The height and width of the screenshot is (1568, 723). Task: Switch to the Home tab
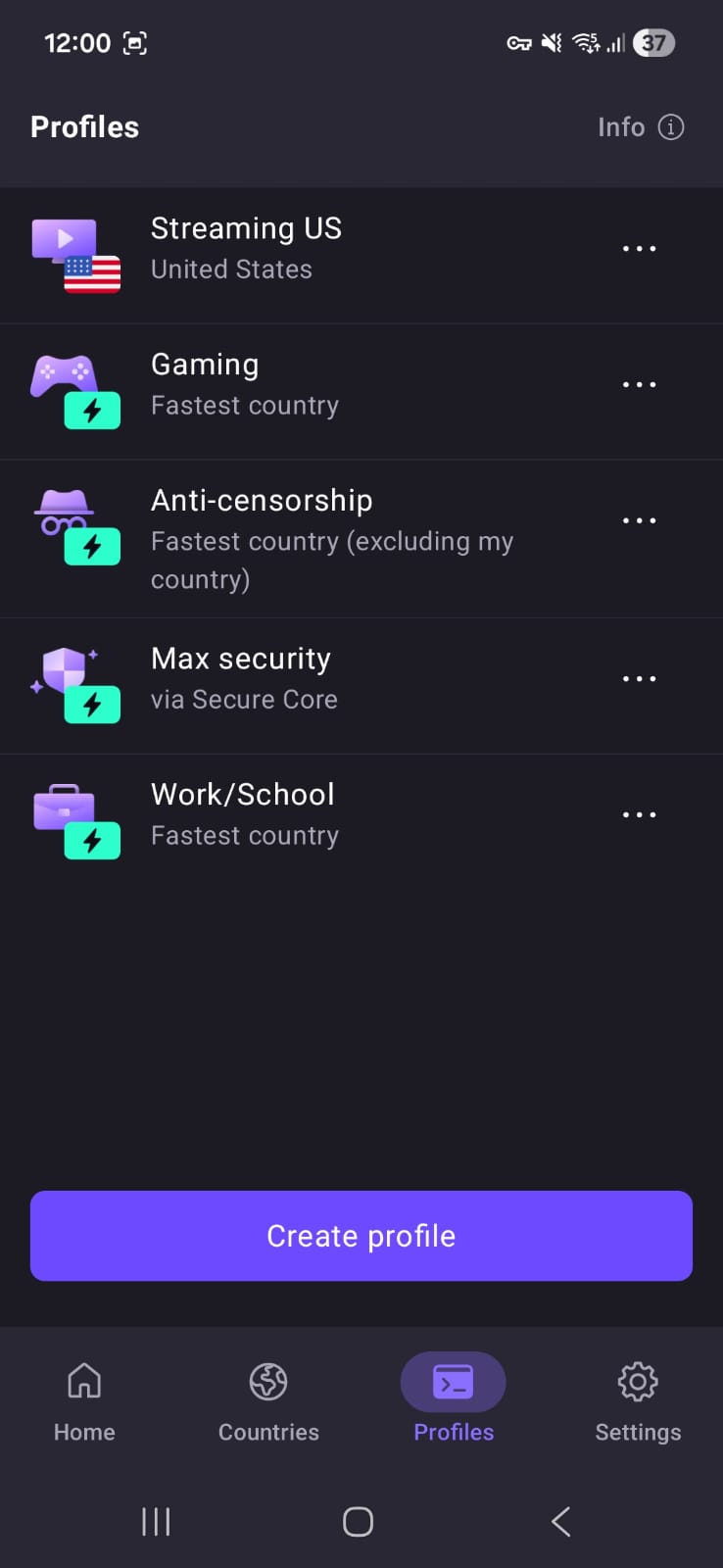click(83, 1401)
